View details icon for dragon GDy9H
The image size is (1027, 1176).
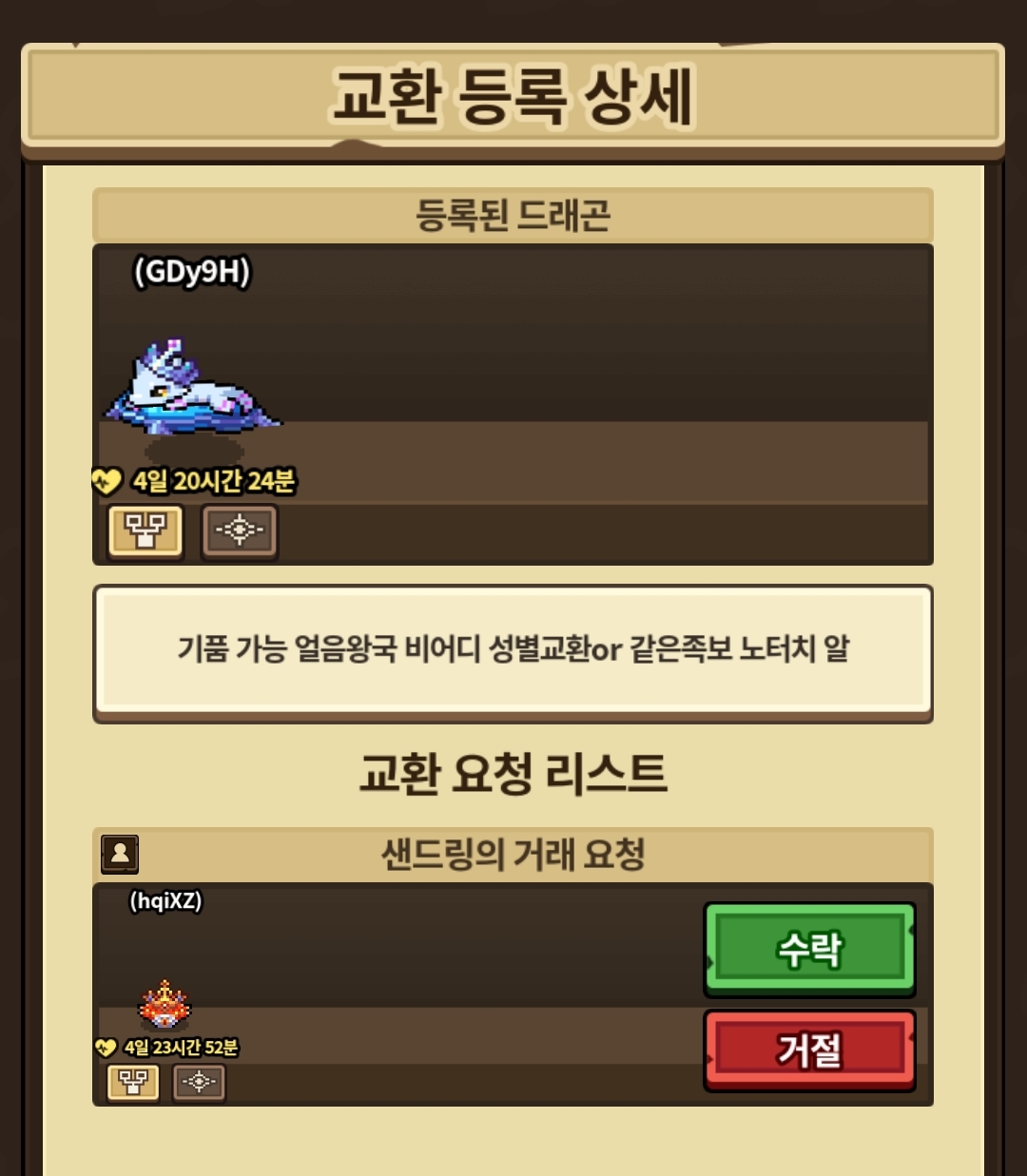[240, 530]
